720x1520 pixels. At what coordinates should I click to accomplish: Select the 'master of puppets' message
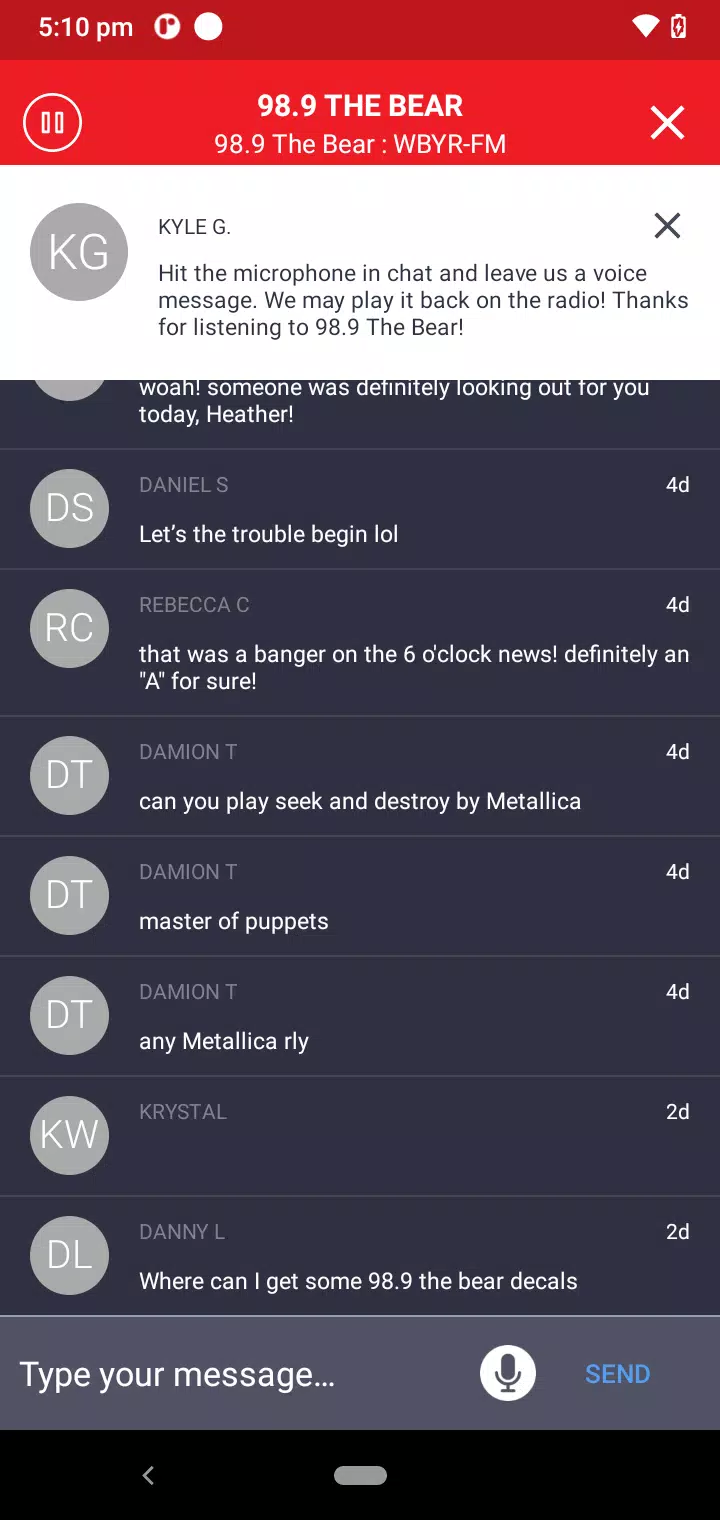(x=233, y=920)
